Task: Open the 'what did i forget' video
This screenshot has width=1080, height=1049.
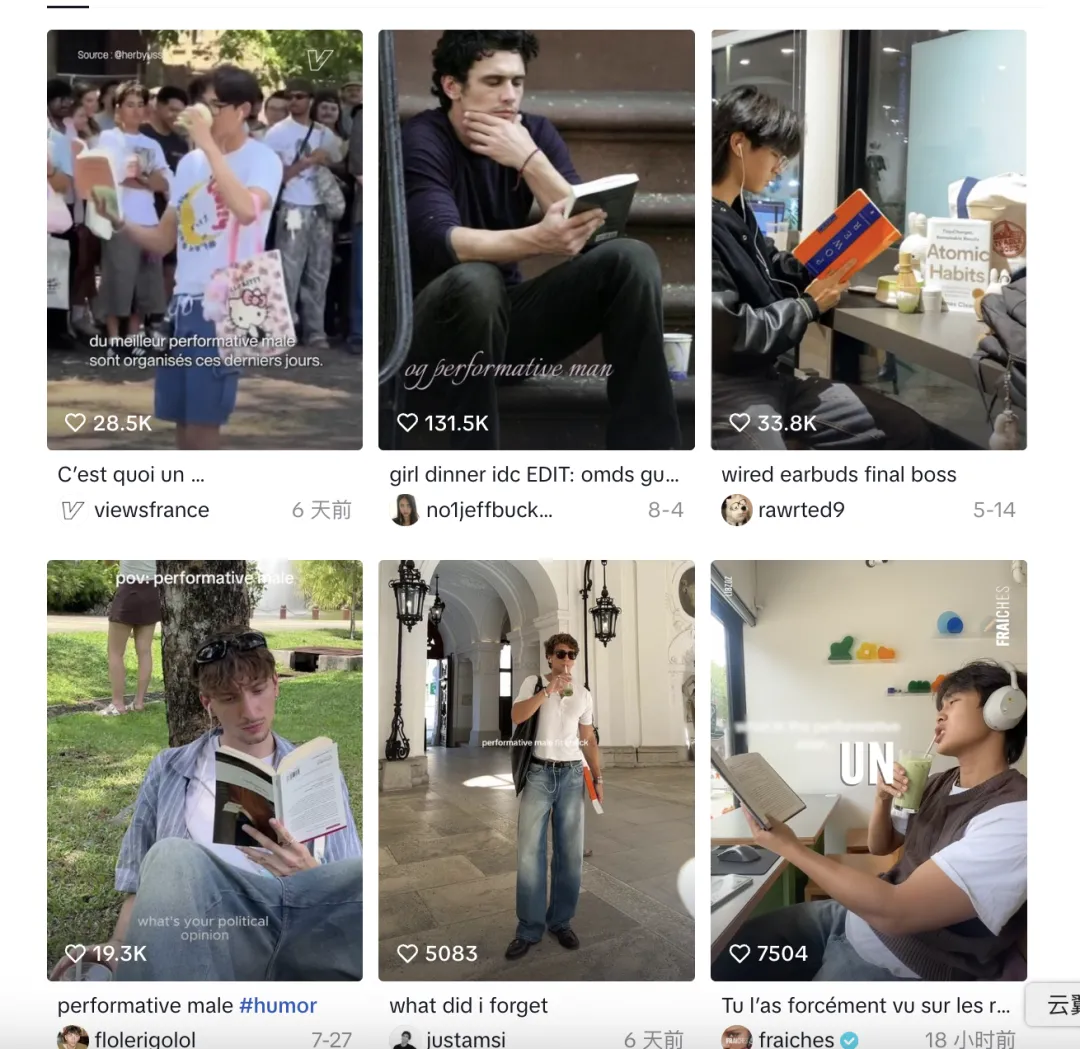Action: point(536,770)
